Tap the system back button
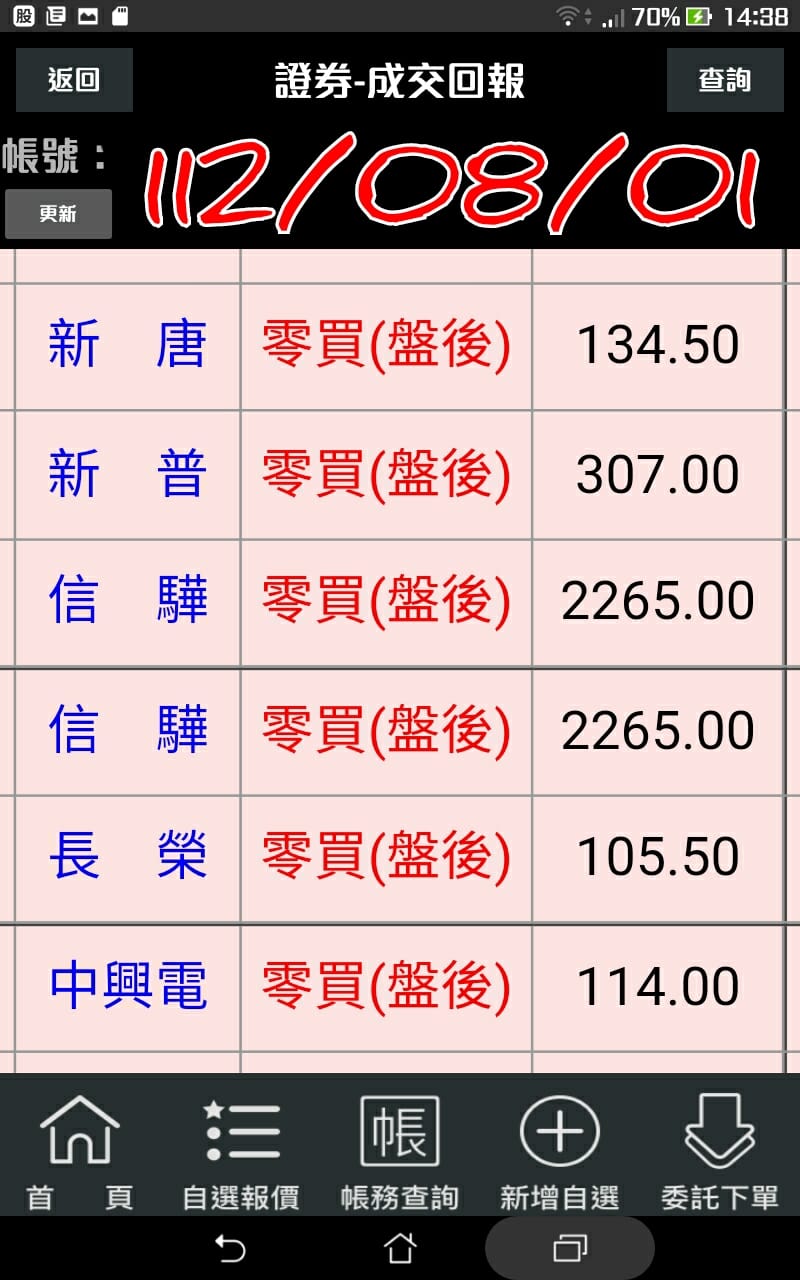The height and width of the screenshot is (1280, 800). [x=230, y=1247]
